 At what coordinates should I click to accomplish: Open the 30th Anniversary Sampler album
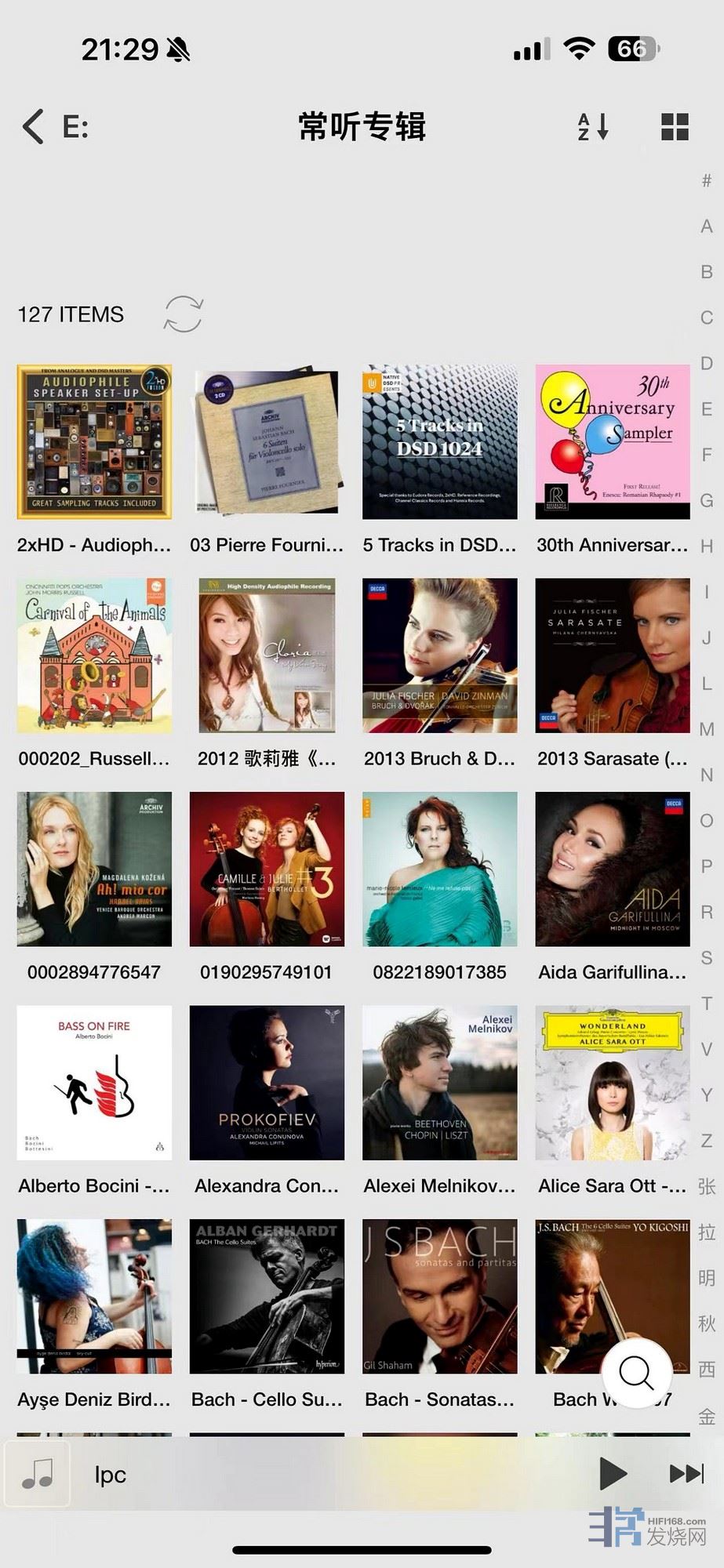click(x=613, y=442)
